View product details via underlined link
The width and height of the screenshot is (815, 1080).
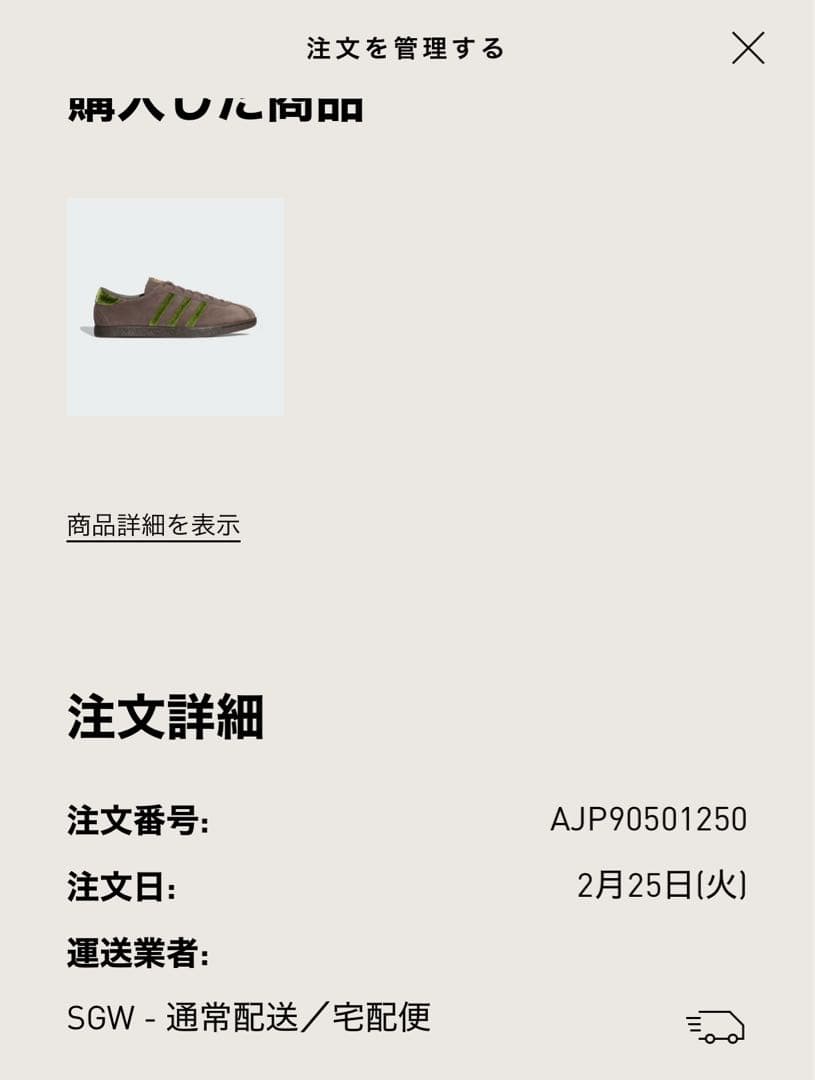(153, 524)
